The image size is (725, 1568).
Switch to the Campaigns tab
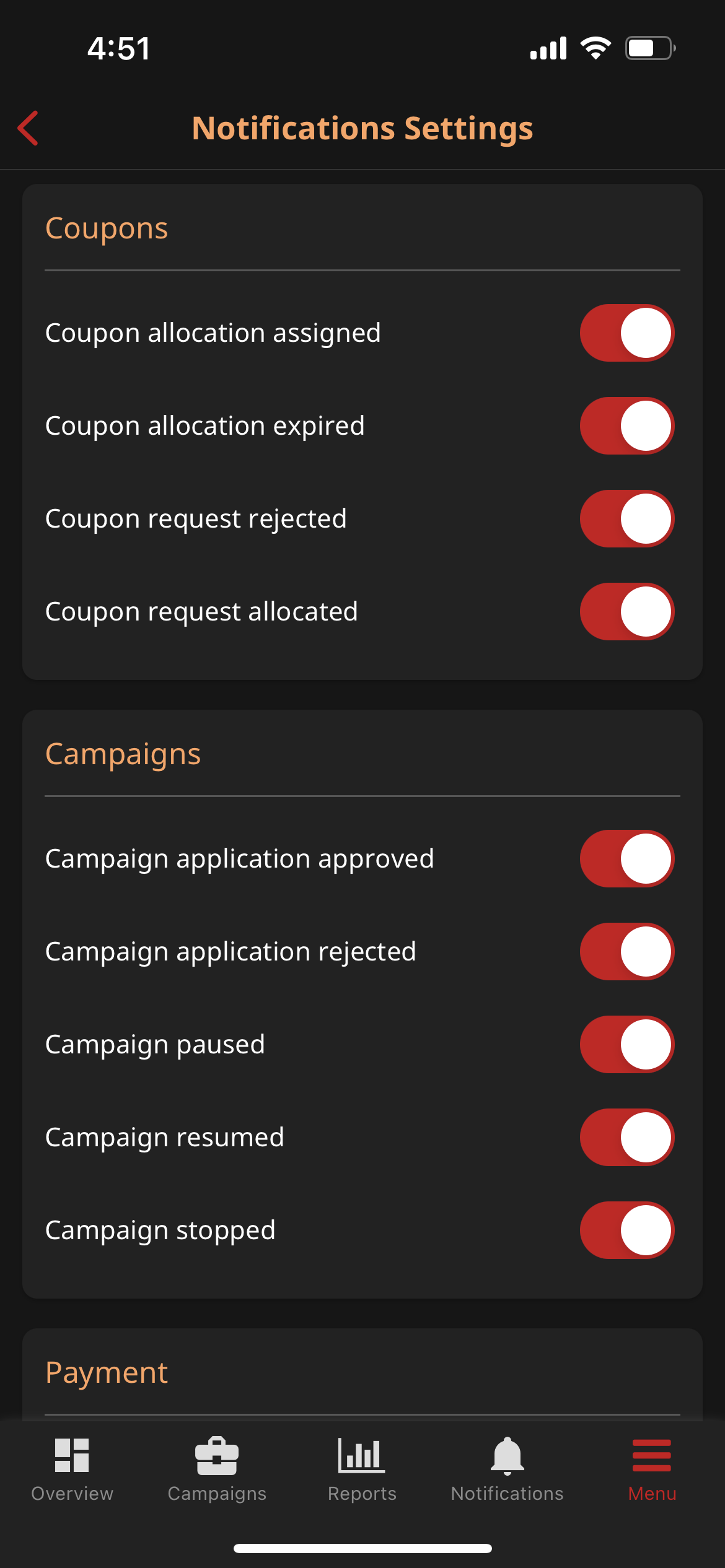[x=217, y=1469]
